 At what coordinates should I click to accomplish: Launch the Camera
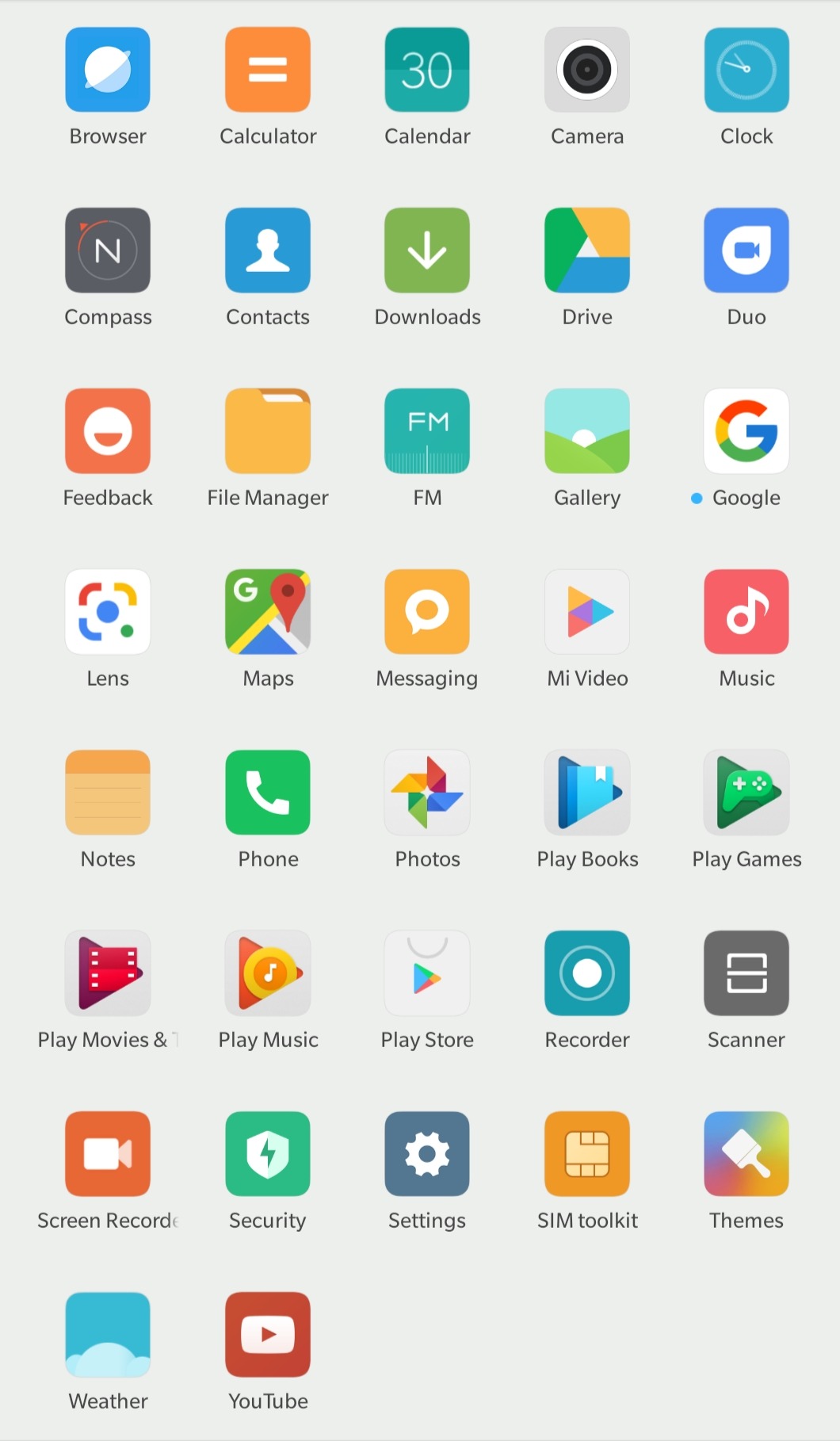tap(587, 70)
